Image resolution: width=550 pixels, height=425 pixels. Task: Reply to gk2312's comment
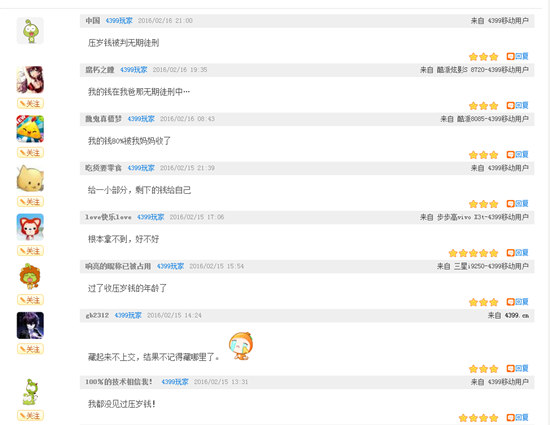(x=517, y=368)
